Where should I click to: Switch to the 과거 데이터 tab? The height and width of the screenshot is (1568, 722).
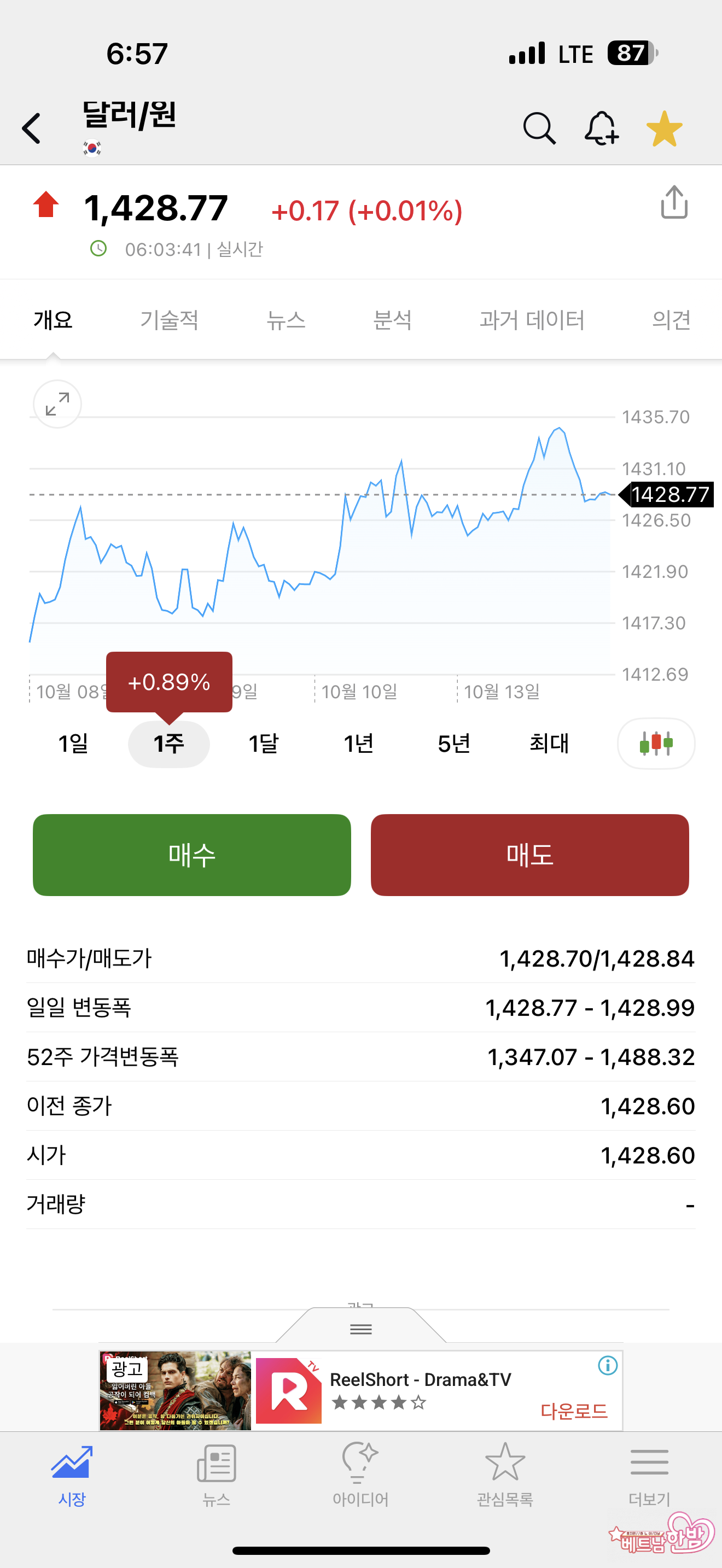pyautogui.click(x=532, y=320)
